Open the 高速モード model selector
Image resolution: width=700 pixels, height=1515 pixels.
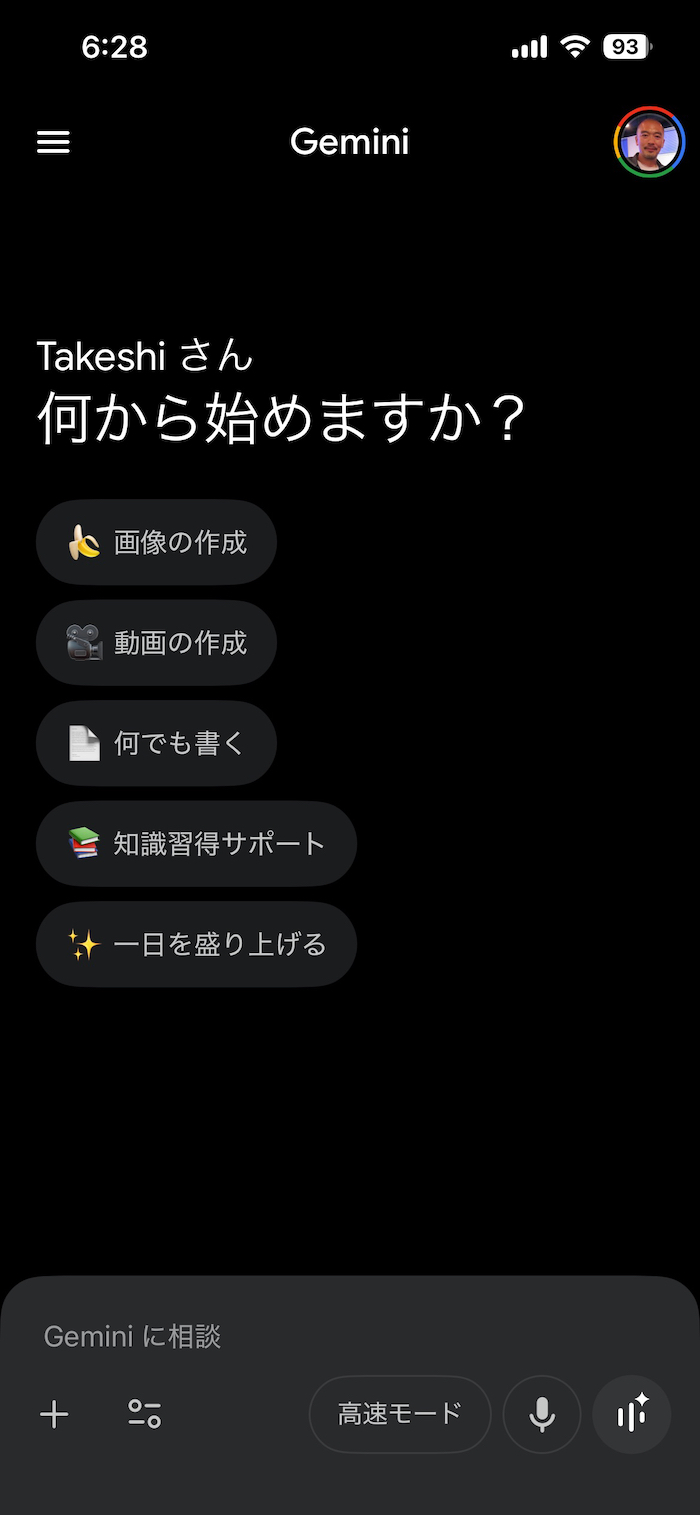(400, 1414)
